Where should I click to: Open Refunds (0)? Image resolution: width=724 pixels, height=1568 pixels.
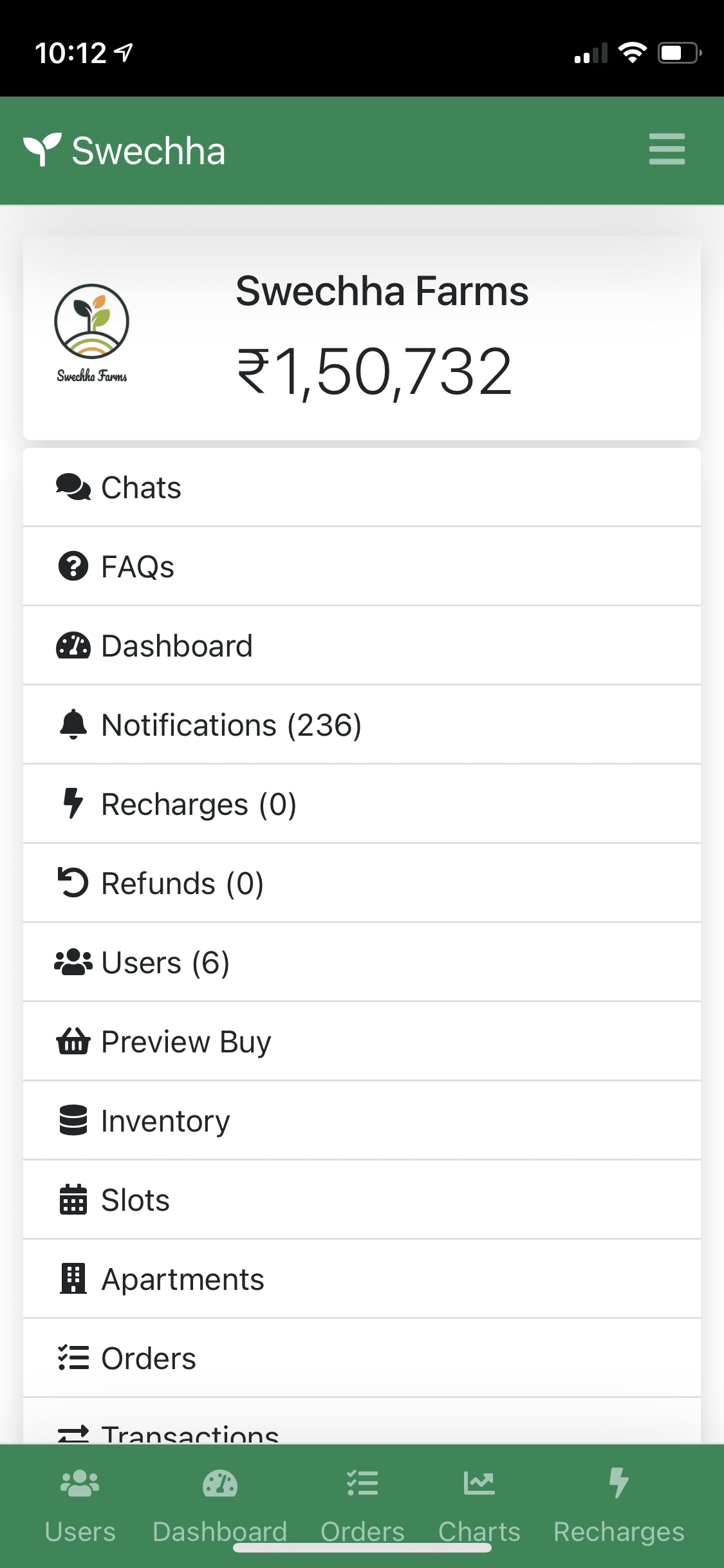(x=362, y=883)
